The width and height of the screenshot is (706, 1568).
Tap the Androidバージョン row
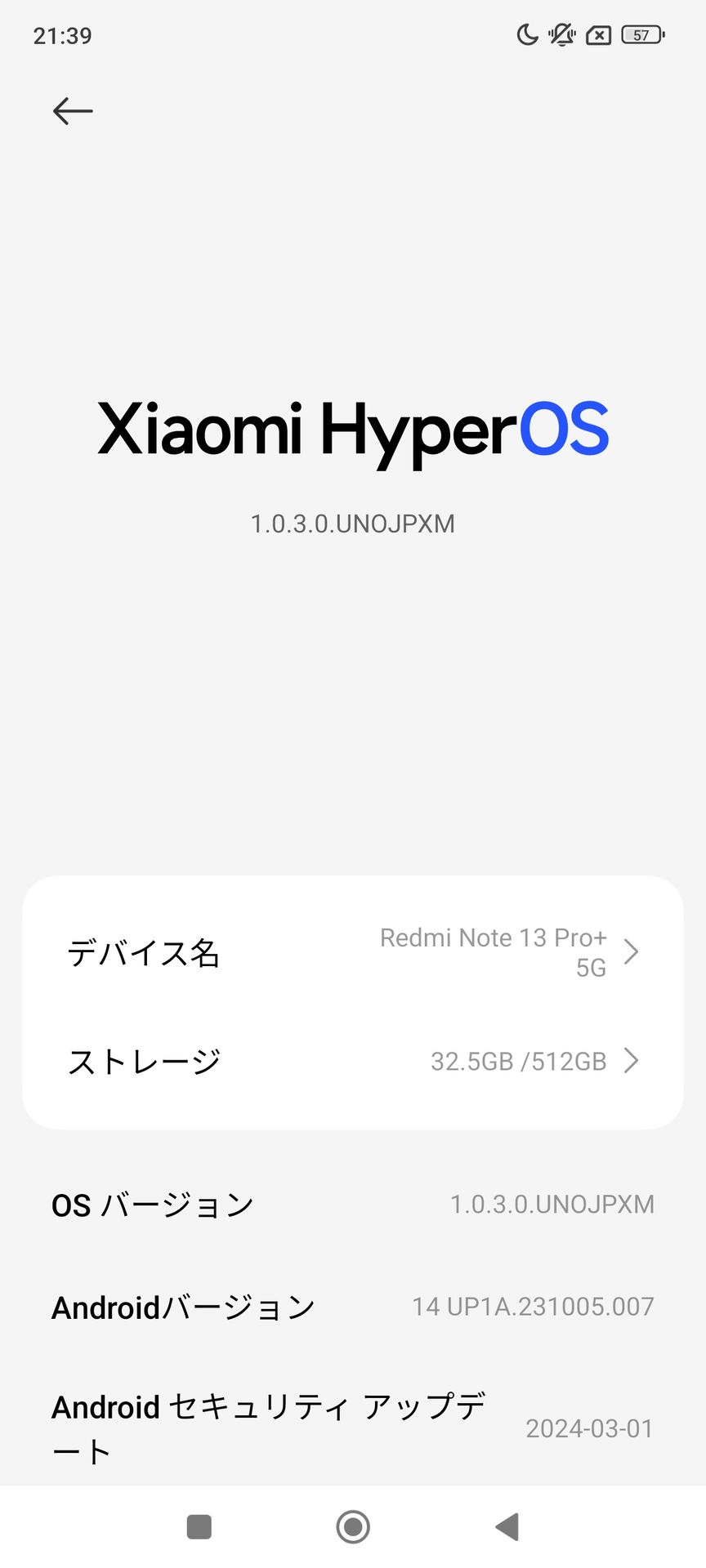click(x=353, y=1307)
